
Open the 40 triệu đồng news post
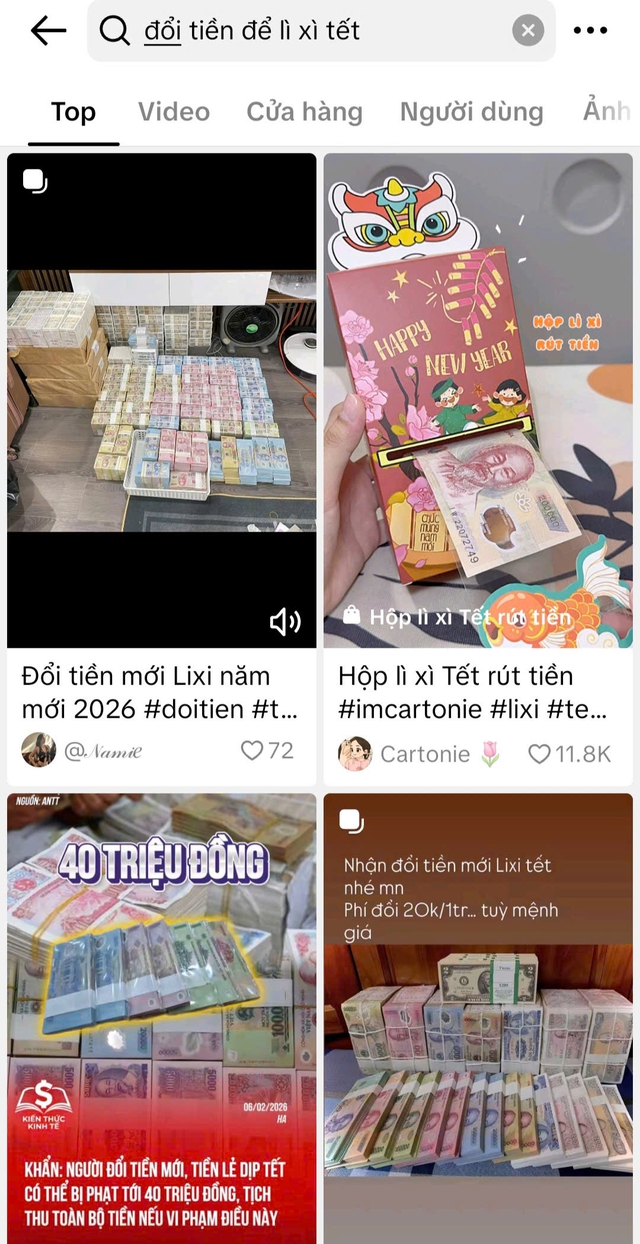tap(161, 1018)
